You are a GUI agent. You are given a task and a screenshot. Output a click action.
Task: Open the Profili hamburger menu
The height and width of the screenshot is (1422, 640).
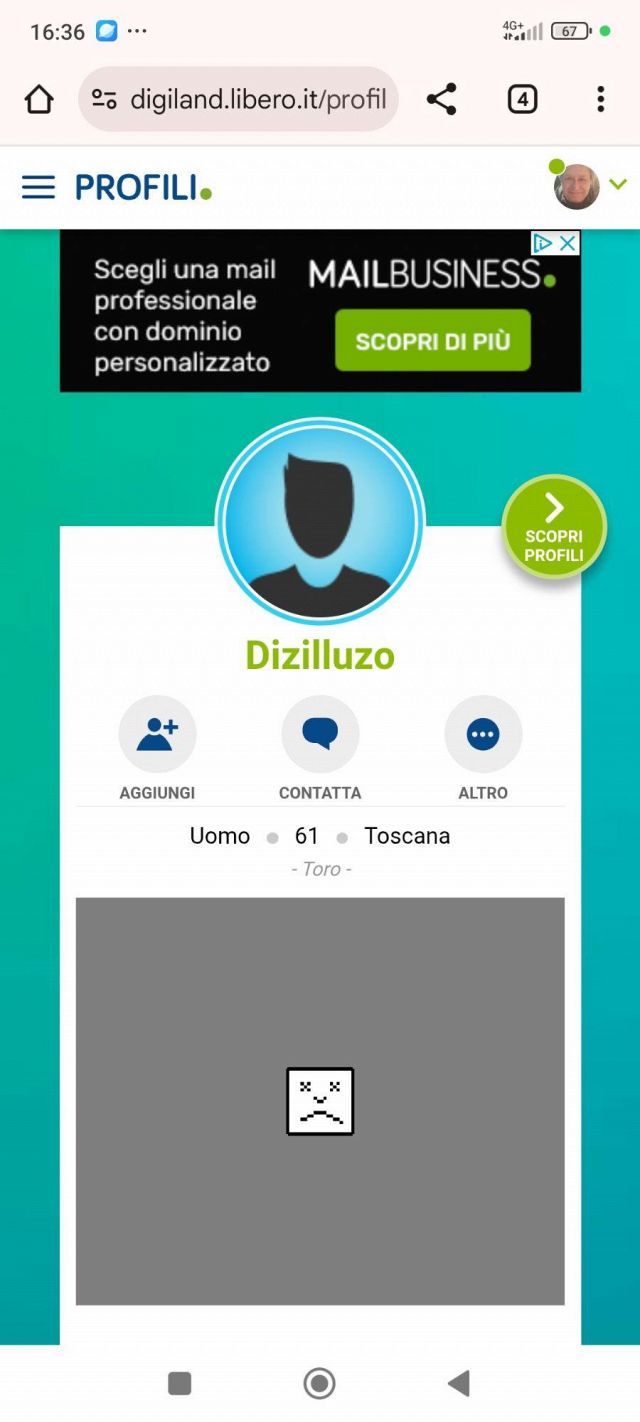click(x=38, y=187)
